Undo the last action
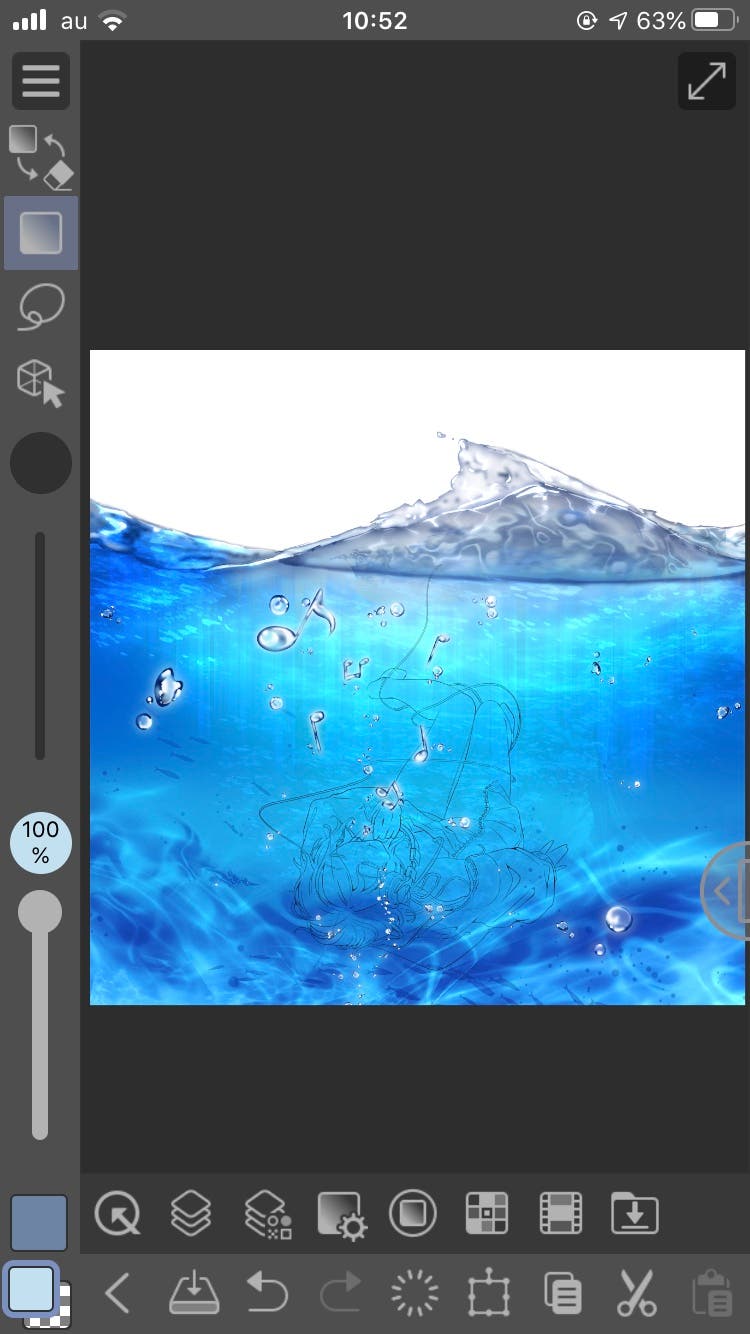The height and width of the screenshot is (1334, 750). [x=266, y=1294]
